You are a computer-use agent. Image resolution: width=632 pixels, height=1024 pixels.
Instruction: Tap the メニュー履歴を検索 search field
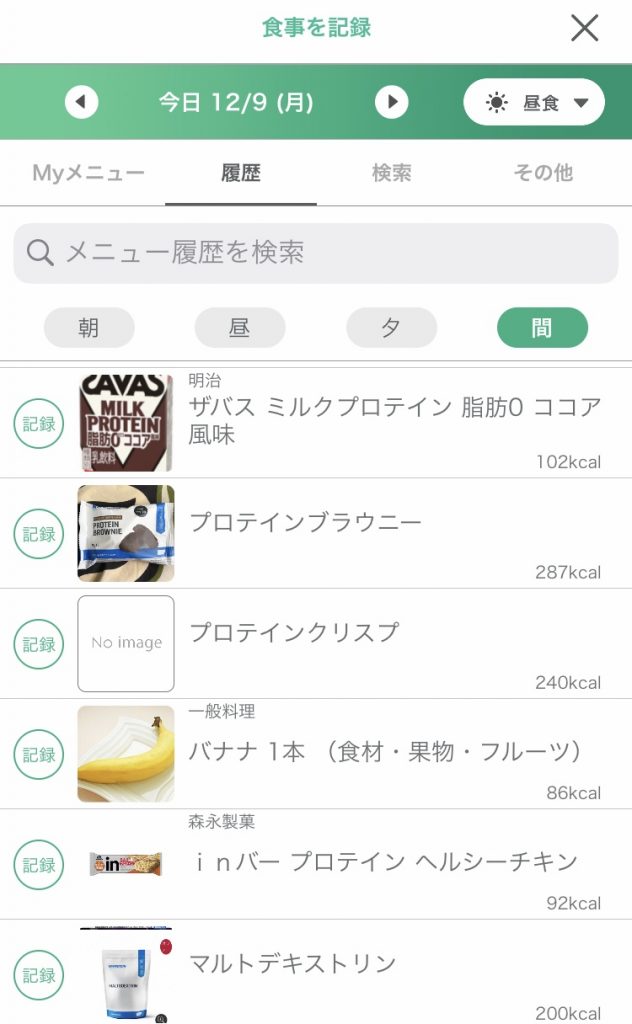click(316, 253)
